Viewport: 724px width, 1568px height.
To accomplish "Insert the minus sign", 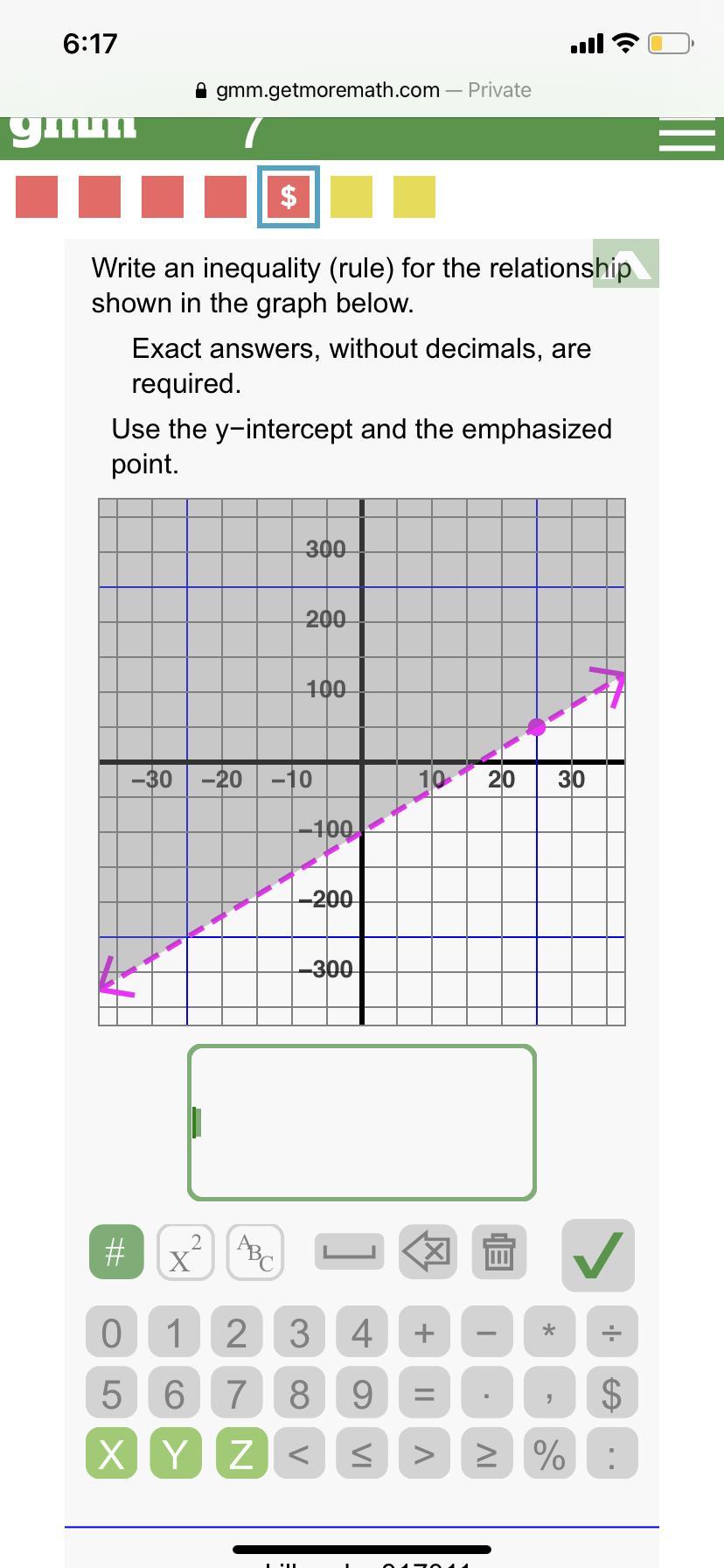I will coord(486,1333).
